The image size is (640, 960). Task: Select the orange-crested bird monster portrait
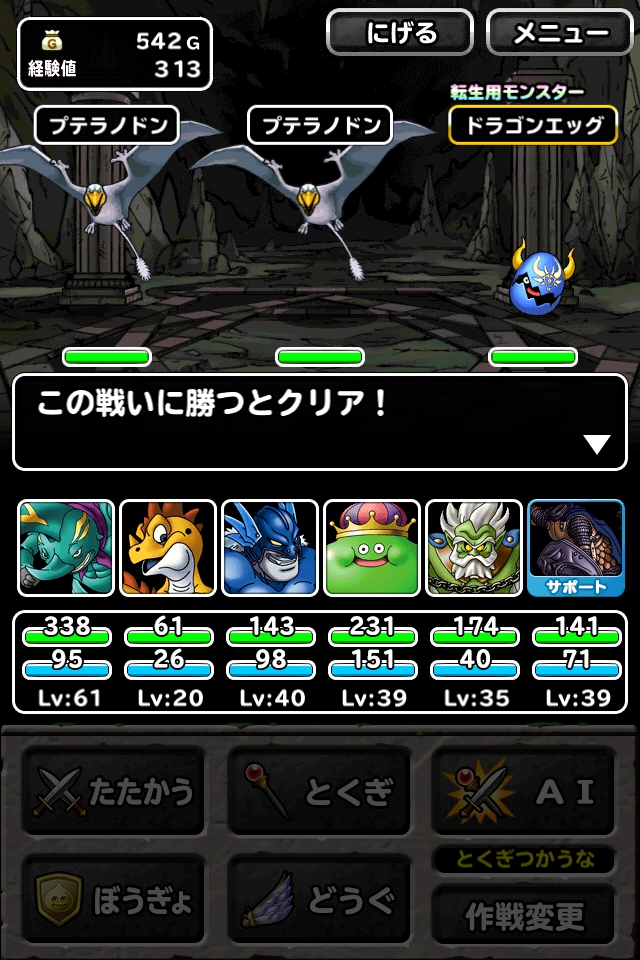point(168,548)
